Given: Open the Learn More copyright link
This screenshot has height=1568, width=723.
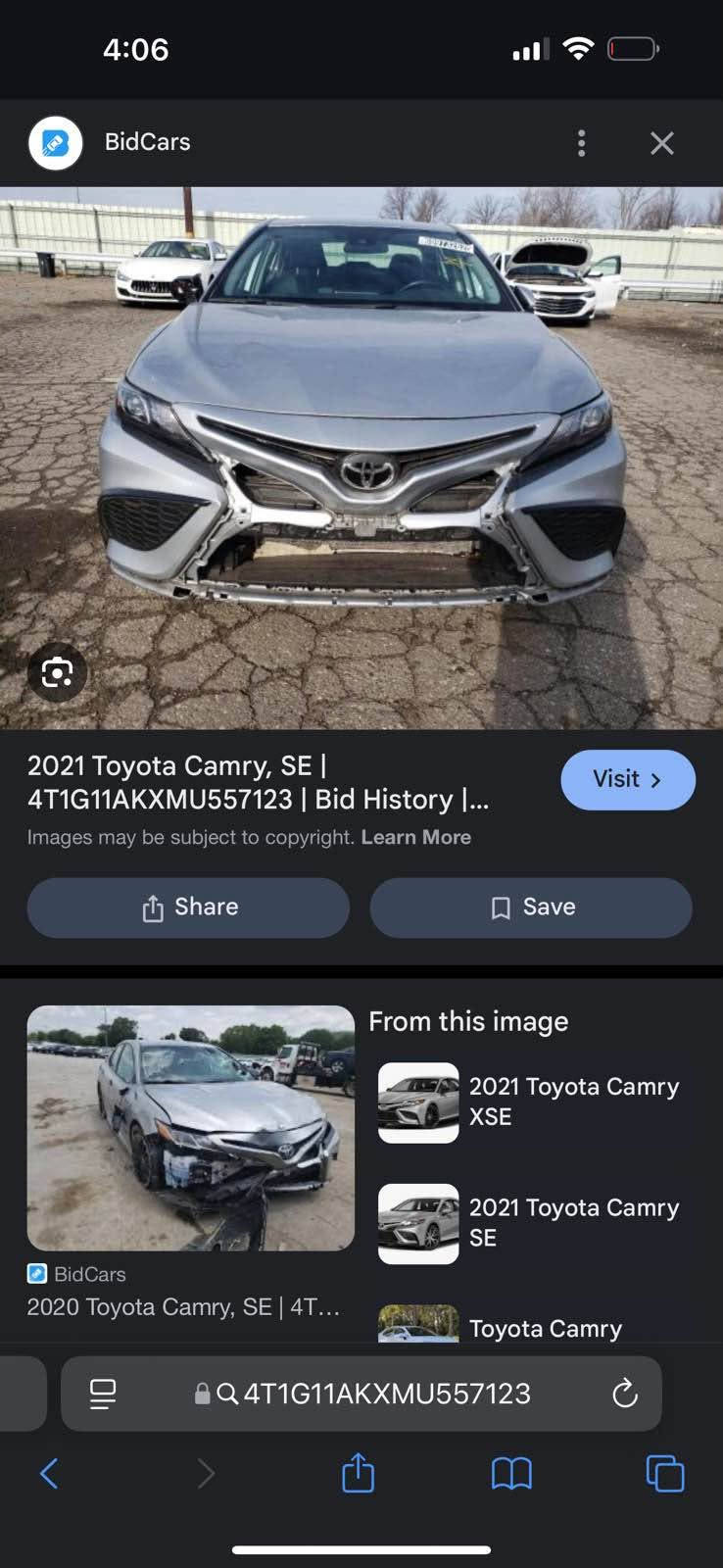Looking at the screenshot, I should coord(415,837).
